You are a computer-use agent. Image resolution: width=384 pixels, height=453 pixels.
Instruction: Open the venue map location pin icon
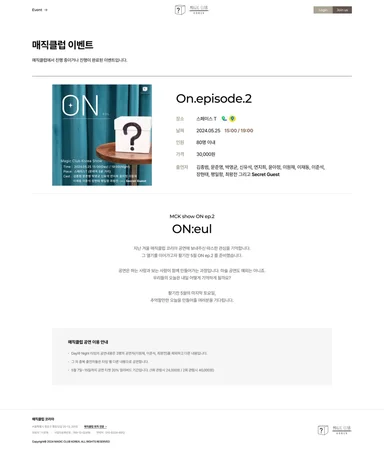[x=232, y=119]
